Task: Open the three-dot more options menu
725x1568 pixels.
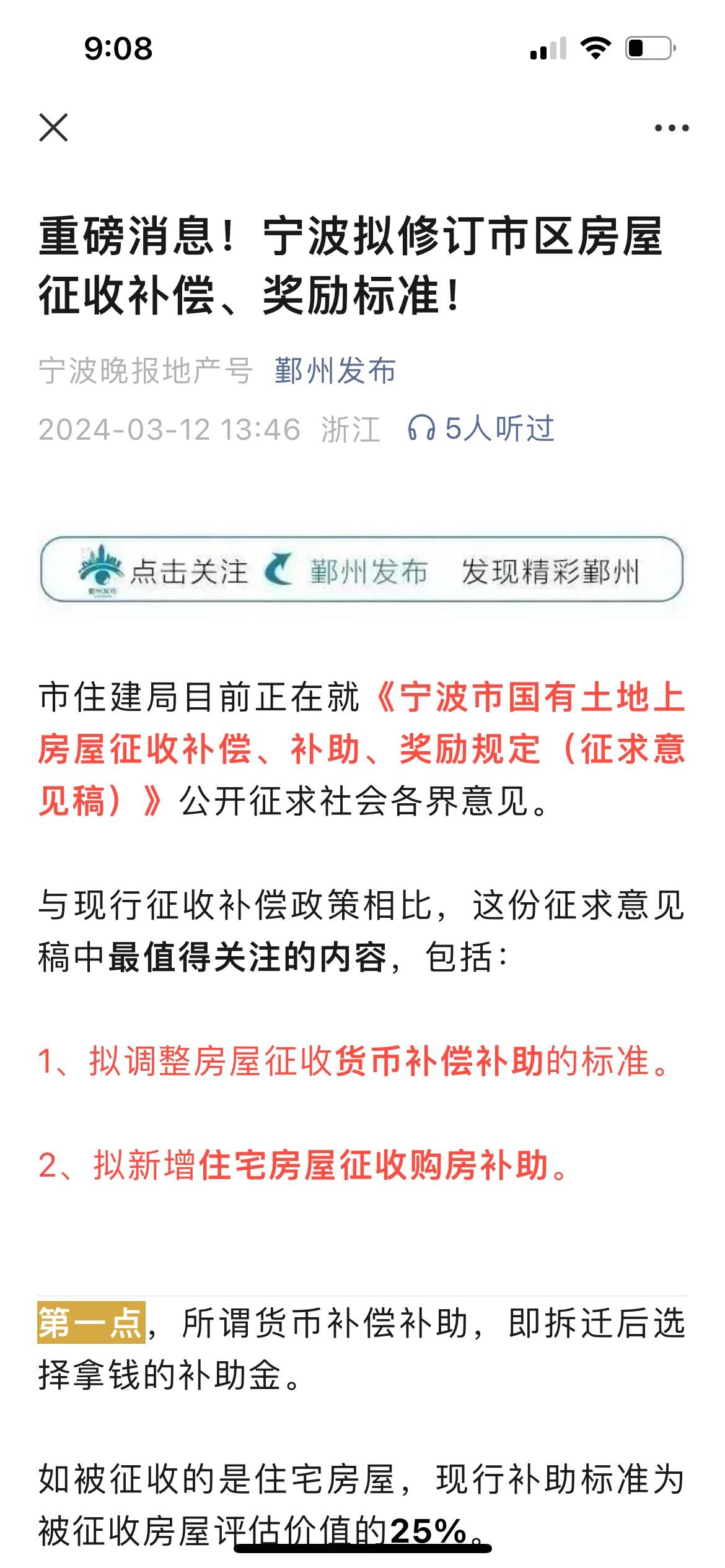Action: click(x=672, y=128)
